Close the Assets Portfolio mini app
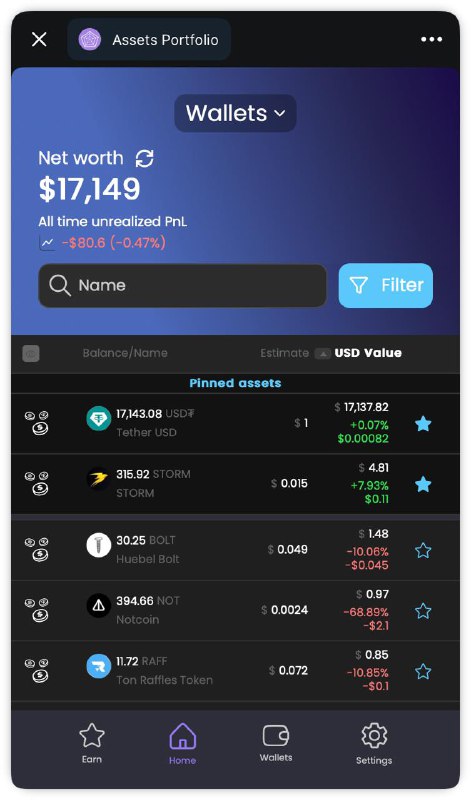Image resolution: width=471 pixels, height=800 pixels. coord(39,39)
